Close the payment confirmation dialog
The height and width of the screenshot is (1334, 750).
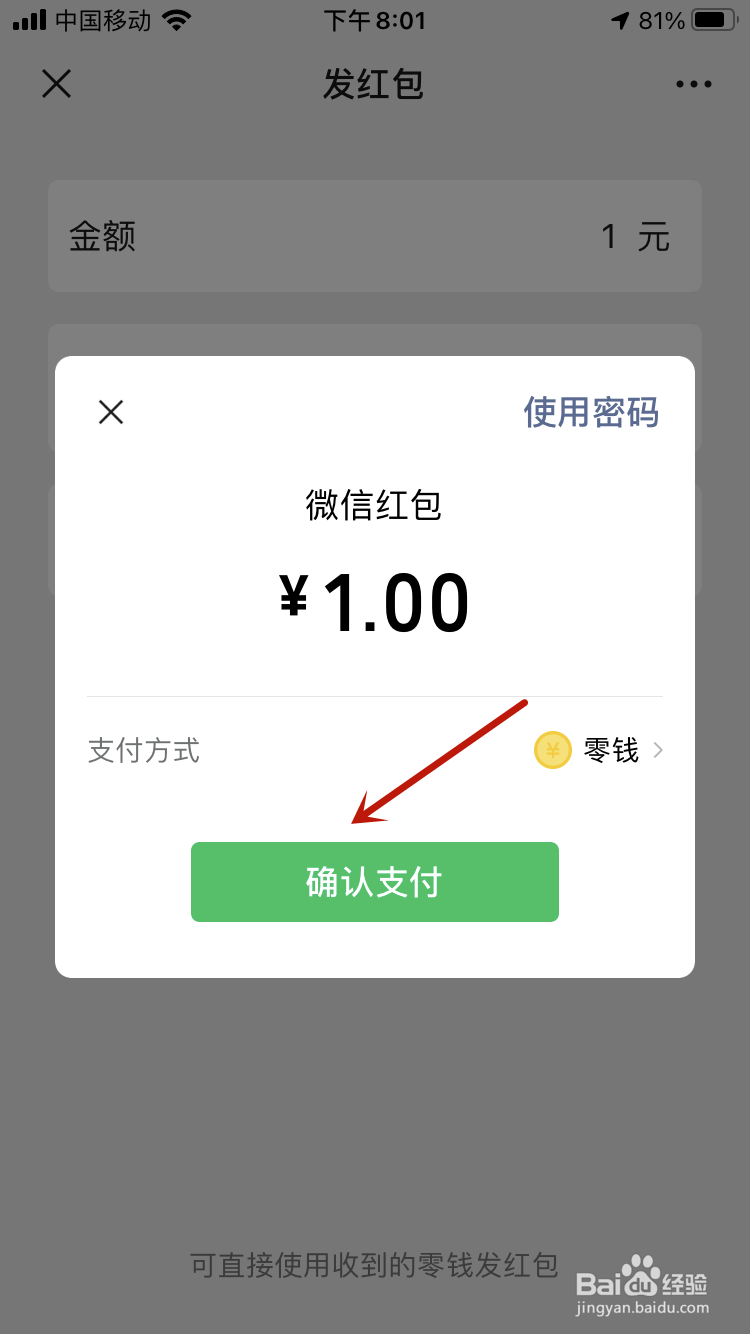coord(110,412)
